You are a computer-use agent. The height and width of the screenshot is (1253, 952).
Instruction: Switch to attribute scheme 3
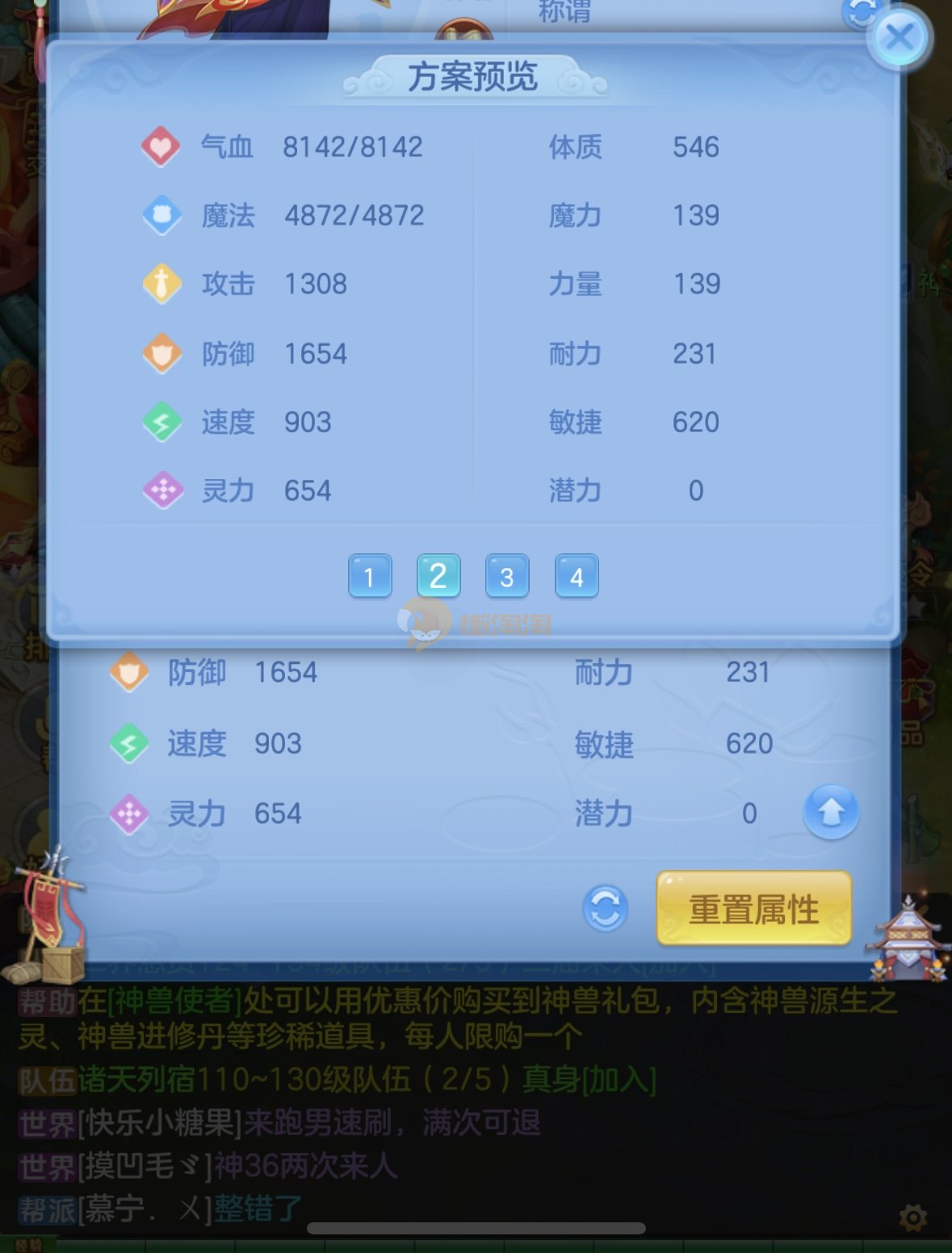click(x=507, y=576)
